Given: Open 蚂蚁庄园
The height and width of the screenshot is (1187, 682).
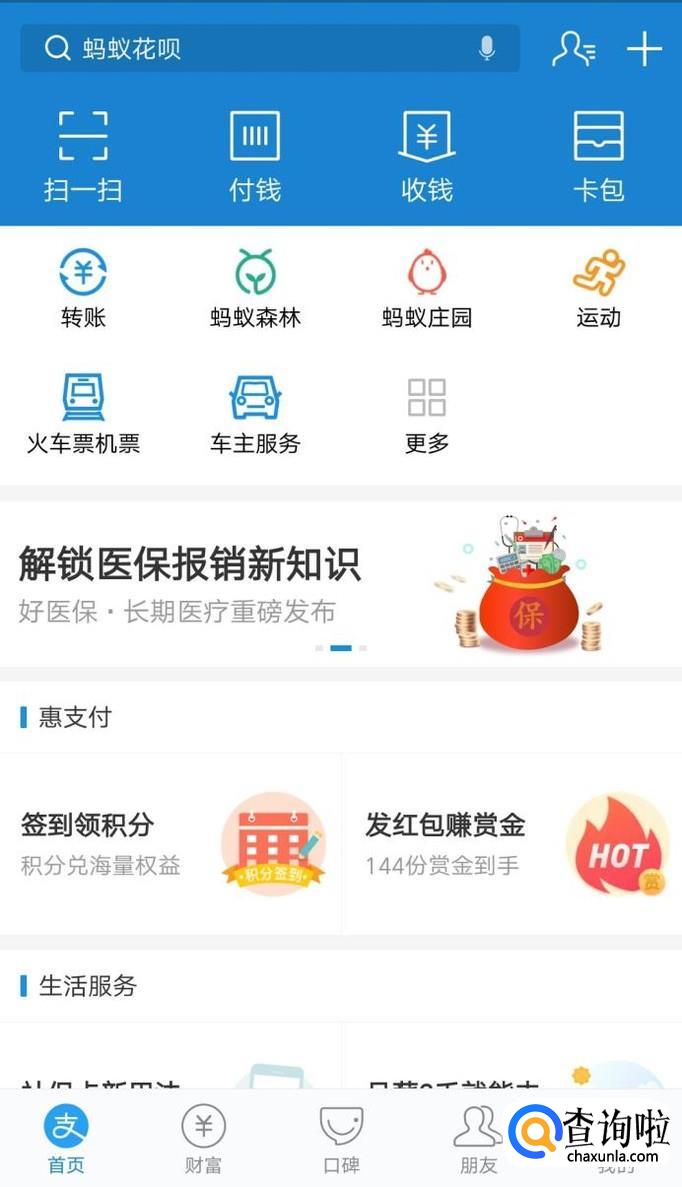Looking at the screenshot, I should pyautogui.click(x=427, y=288).
